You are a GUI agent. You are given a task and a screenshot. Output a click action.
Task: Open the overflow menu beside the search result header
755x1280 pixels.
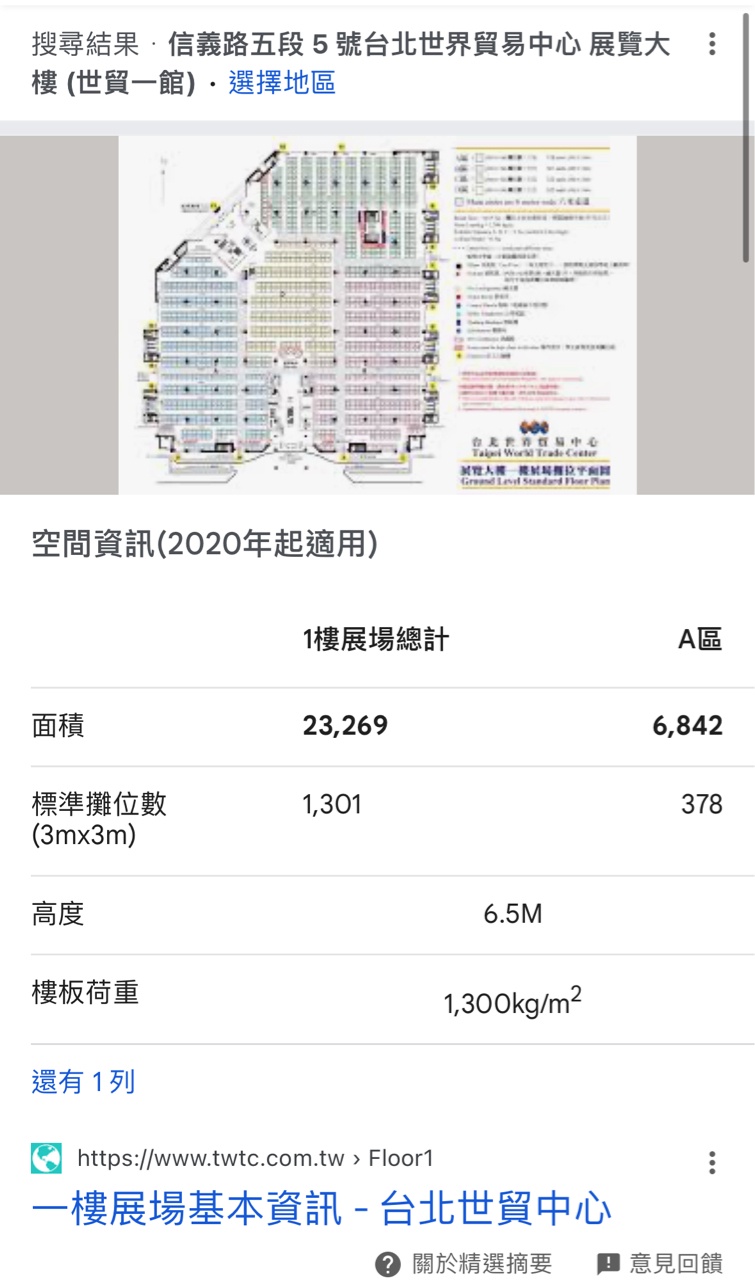point(711,44)
